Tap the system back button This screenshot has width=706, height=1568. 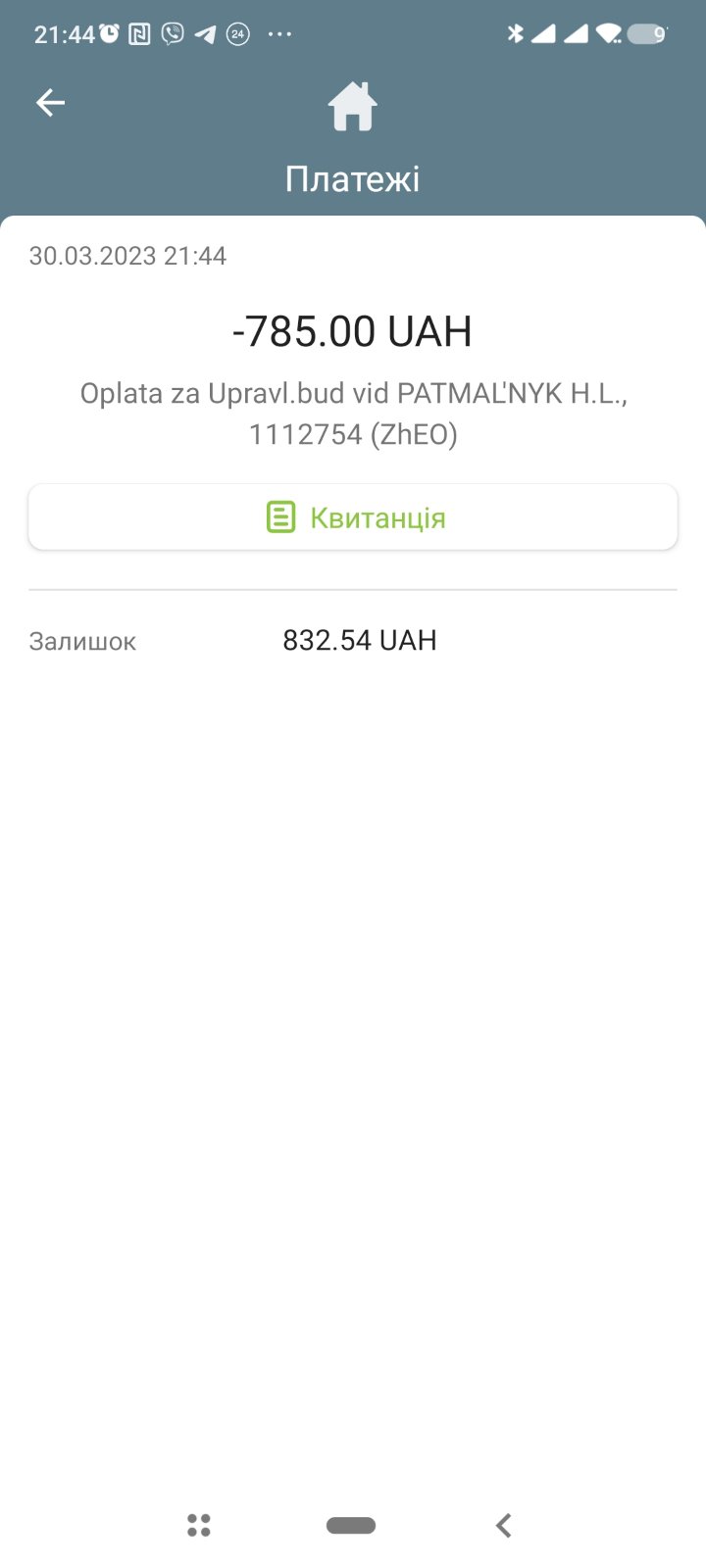point(504,1525)
